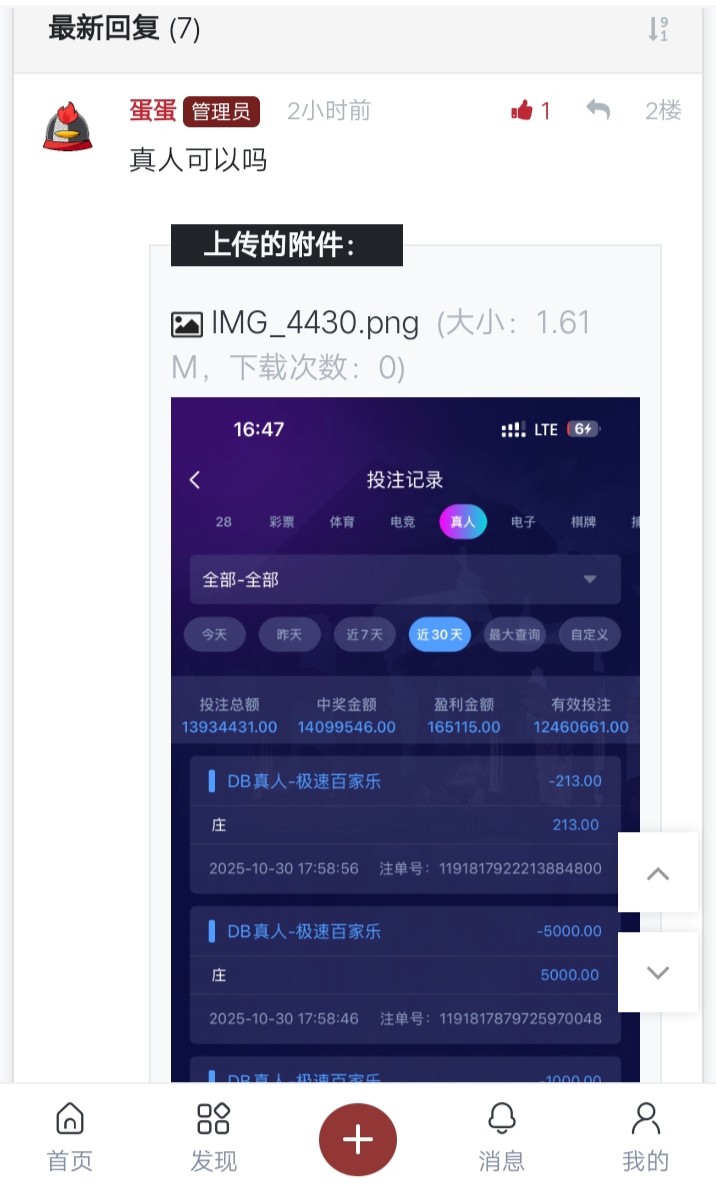The height and width of the screenshot is (1188, 716).
Task: Reply to 蛋蛋's comment
Action: click(598, 110)
